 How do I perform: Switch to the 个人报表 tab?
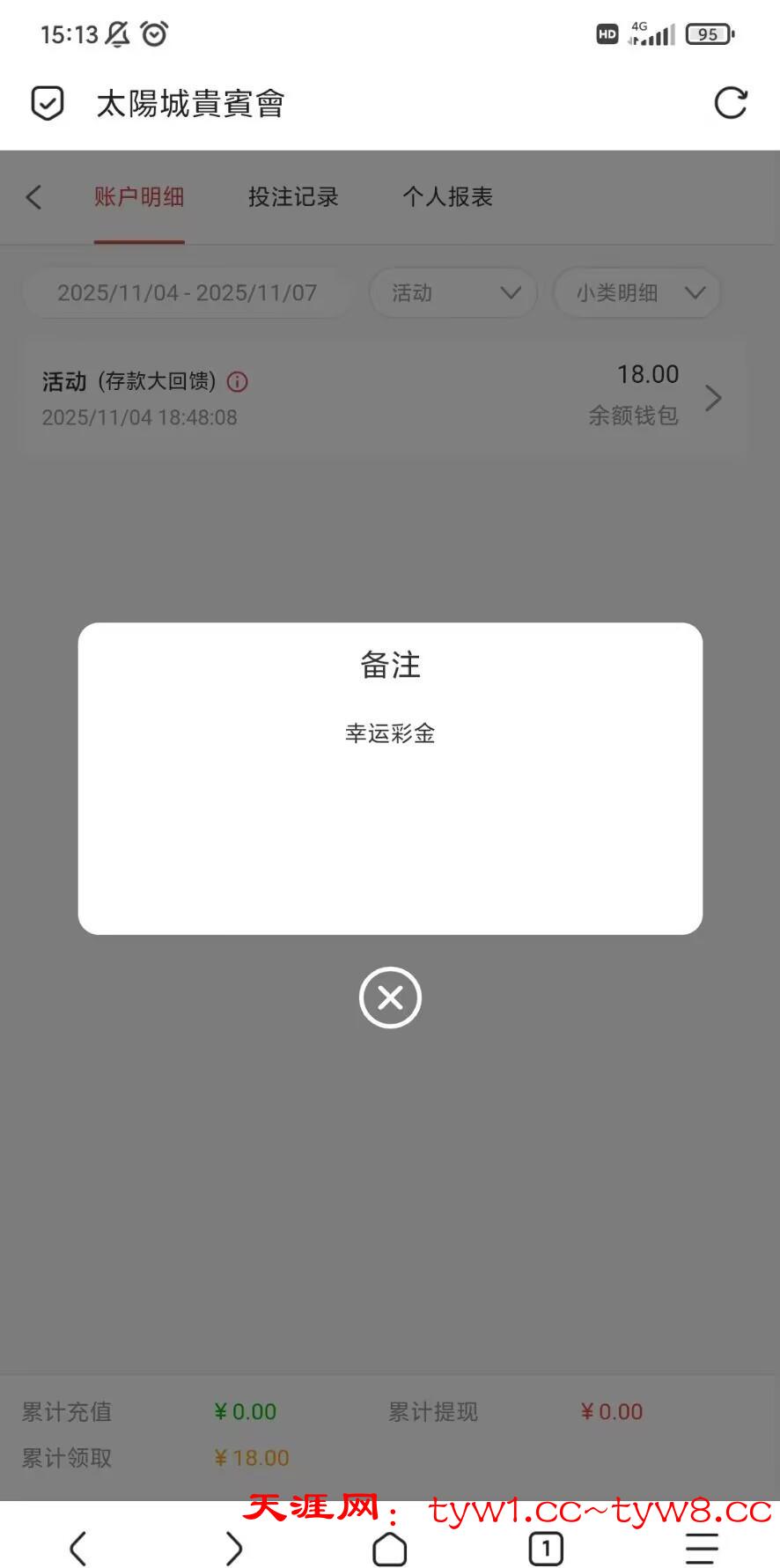(447, 197)
